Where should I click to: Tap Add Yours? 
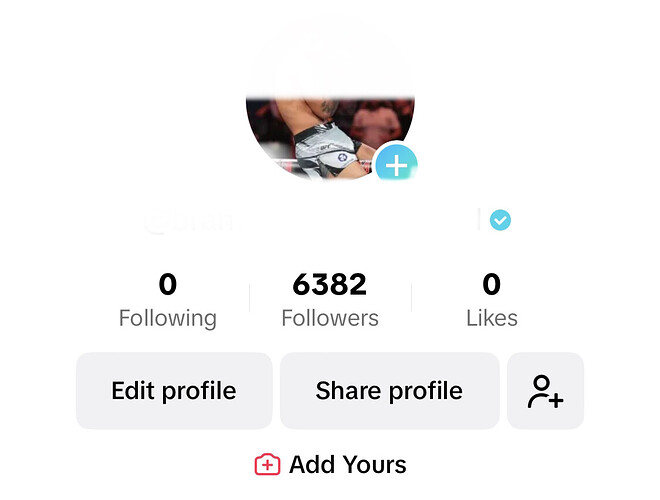[x=331, y=465]
